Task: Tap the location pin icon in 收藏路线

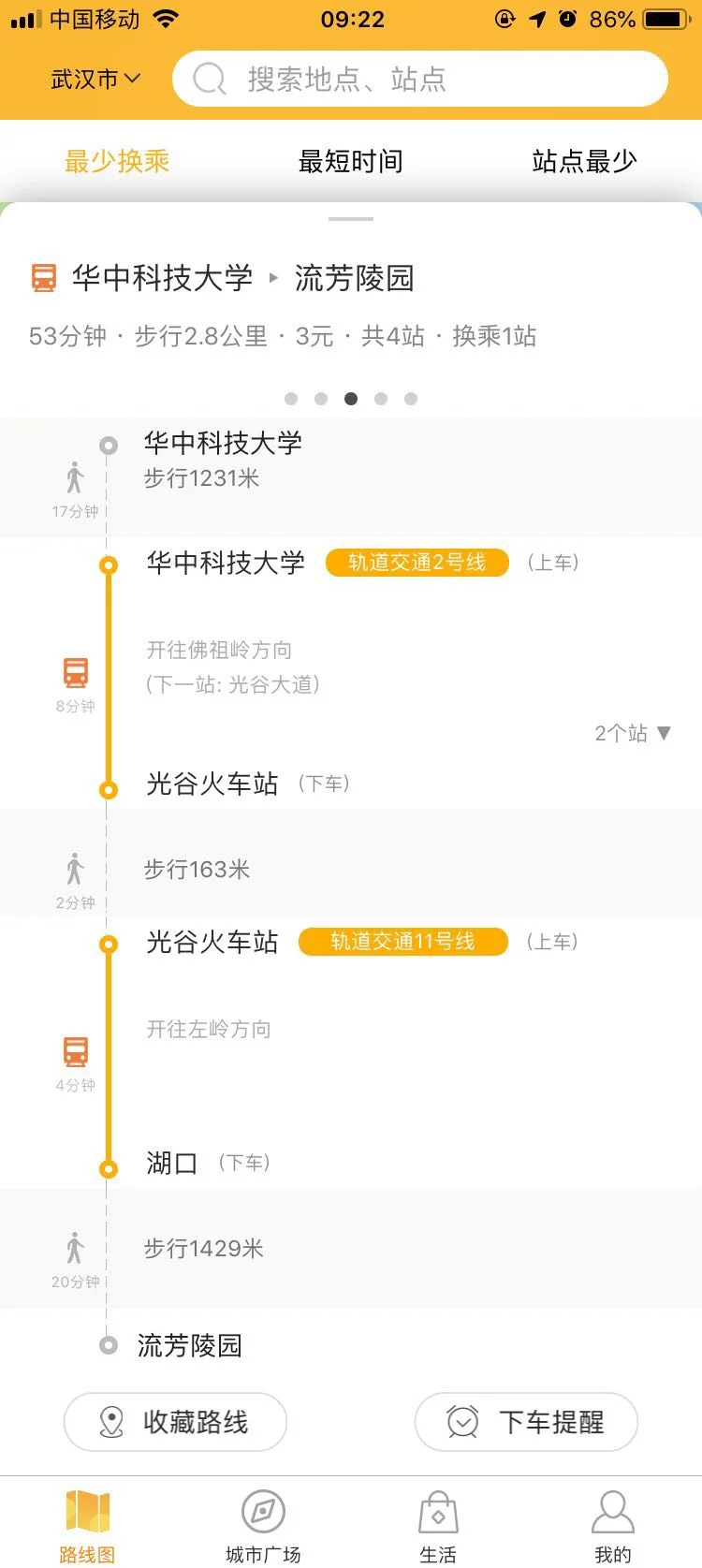Action: point(110,1422)
